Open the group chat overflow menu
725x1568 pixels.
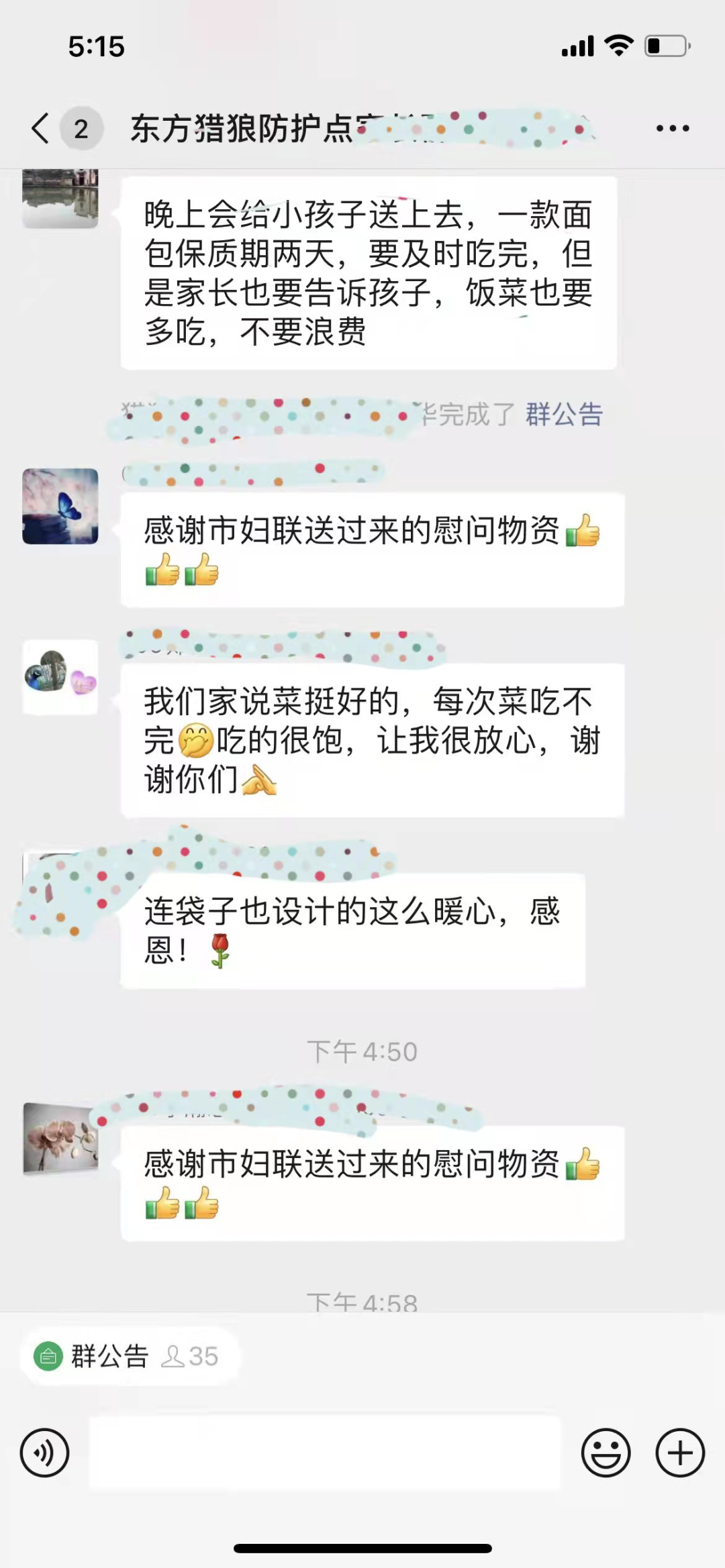pyautogui.click(x=673, y=128)
